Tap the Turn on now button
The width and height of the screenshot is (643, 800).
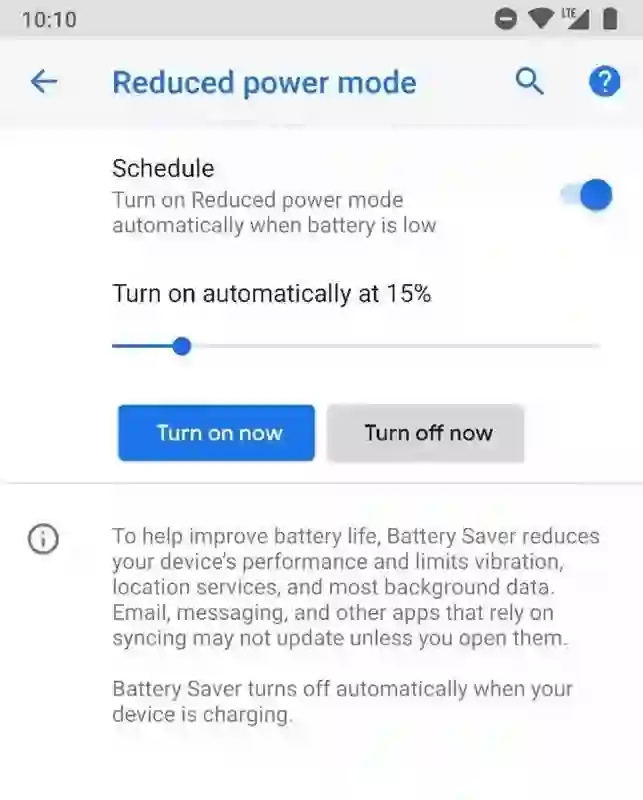(x=217, y=433)
